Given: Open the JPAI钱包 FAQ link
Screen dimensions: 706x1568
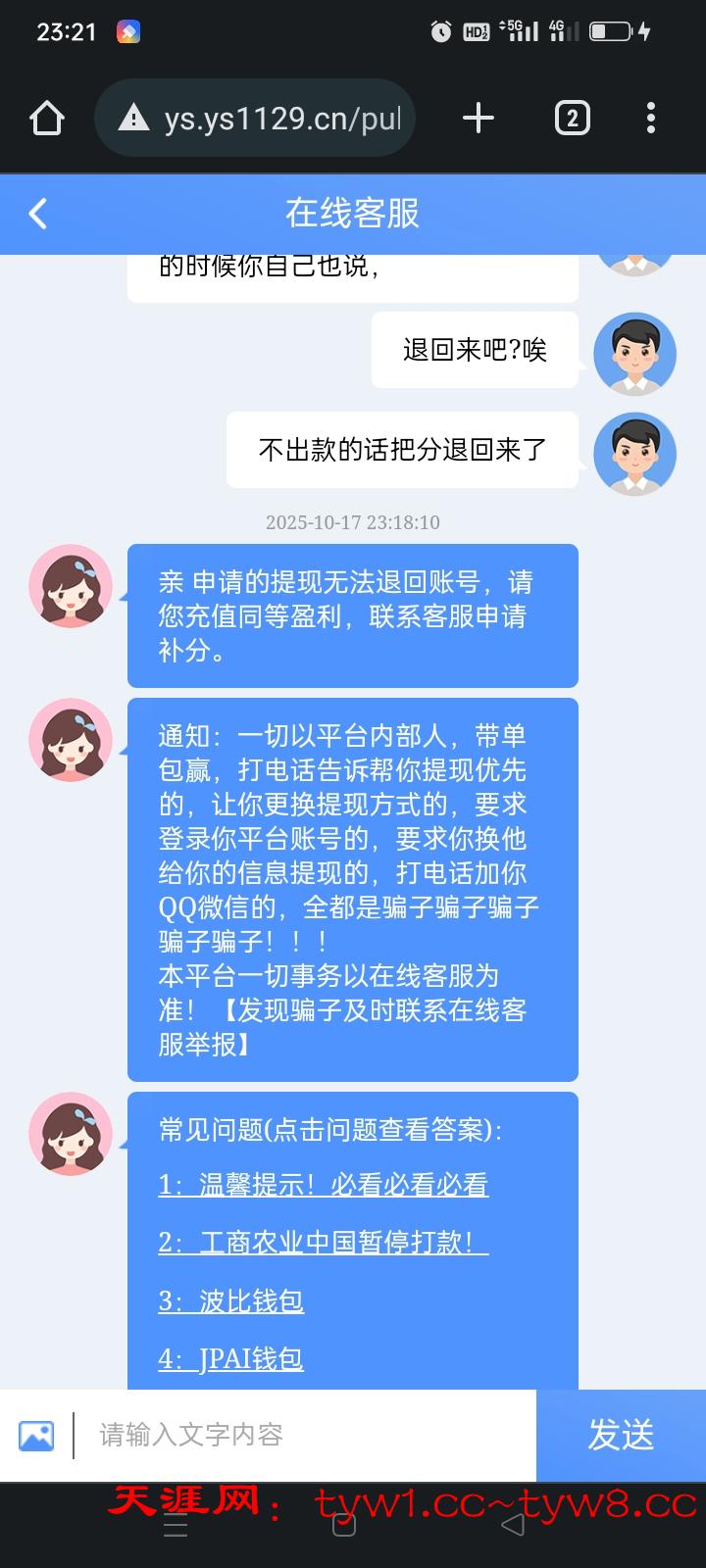Looking at the screenshot, I should pos(231,1358).
